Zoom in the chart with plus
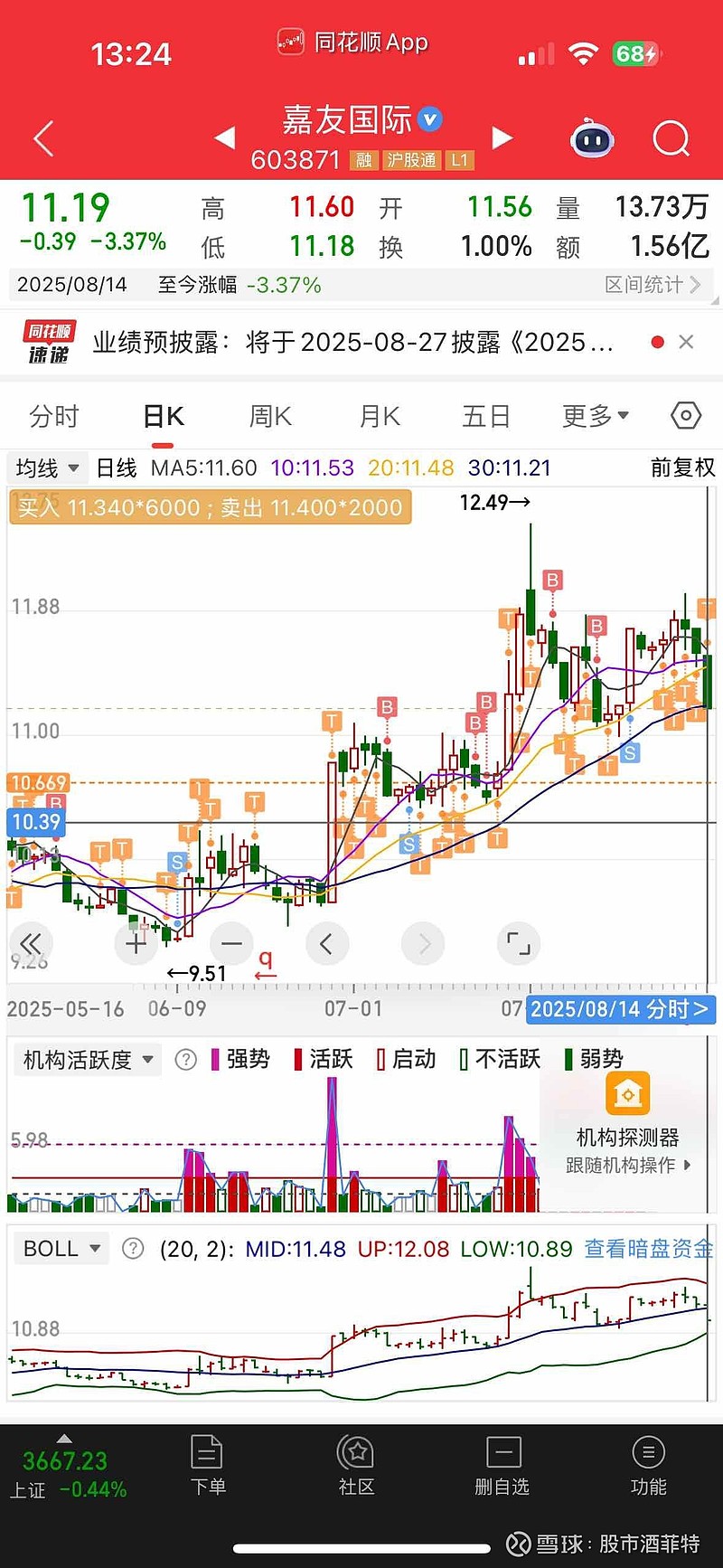Screen dimensions: 723x1568 [136, 943]
